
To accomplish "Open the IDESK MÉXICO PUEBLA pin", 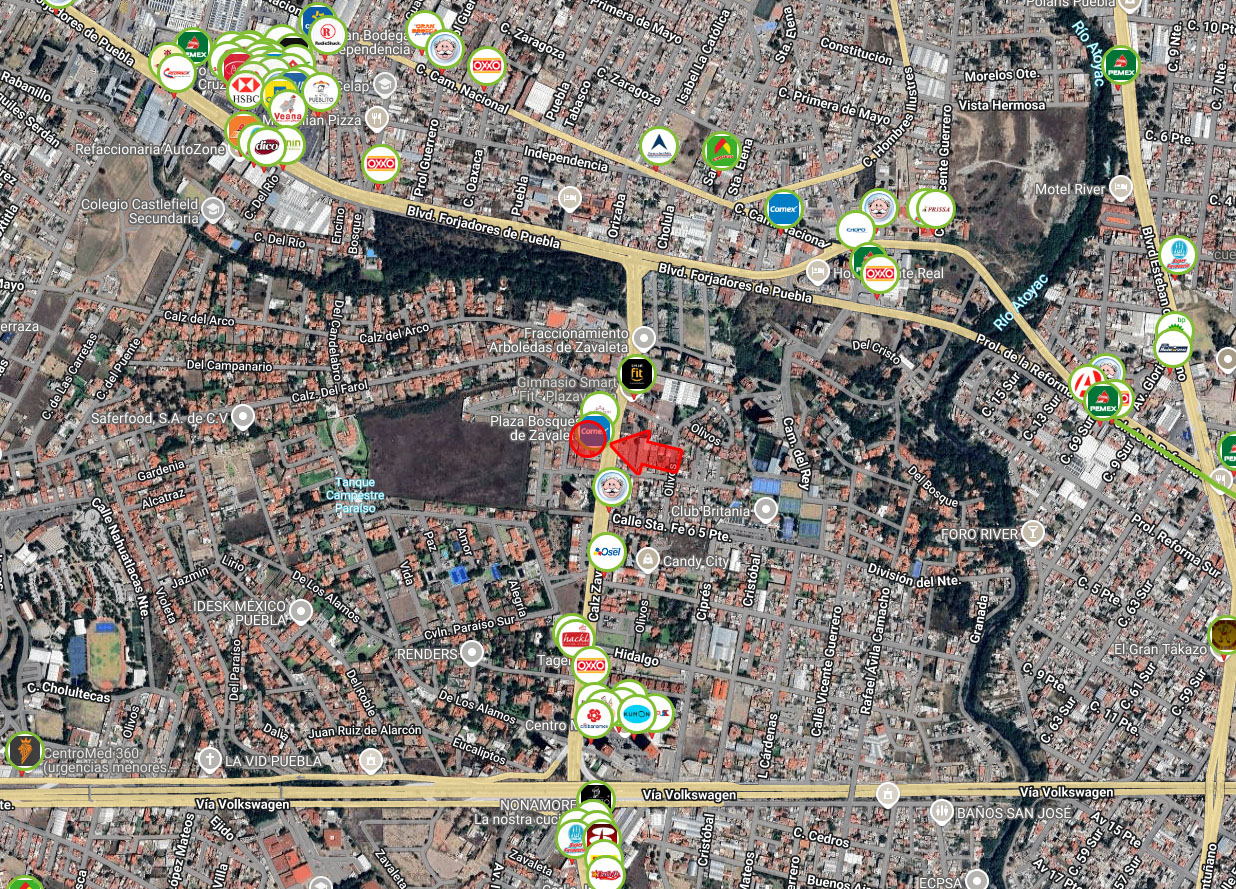I will pos(300,609).
